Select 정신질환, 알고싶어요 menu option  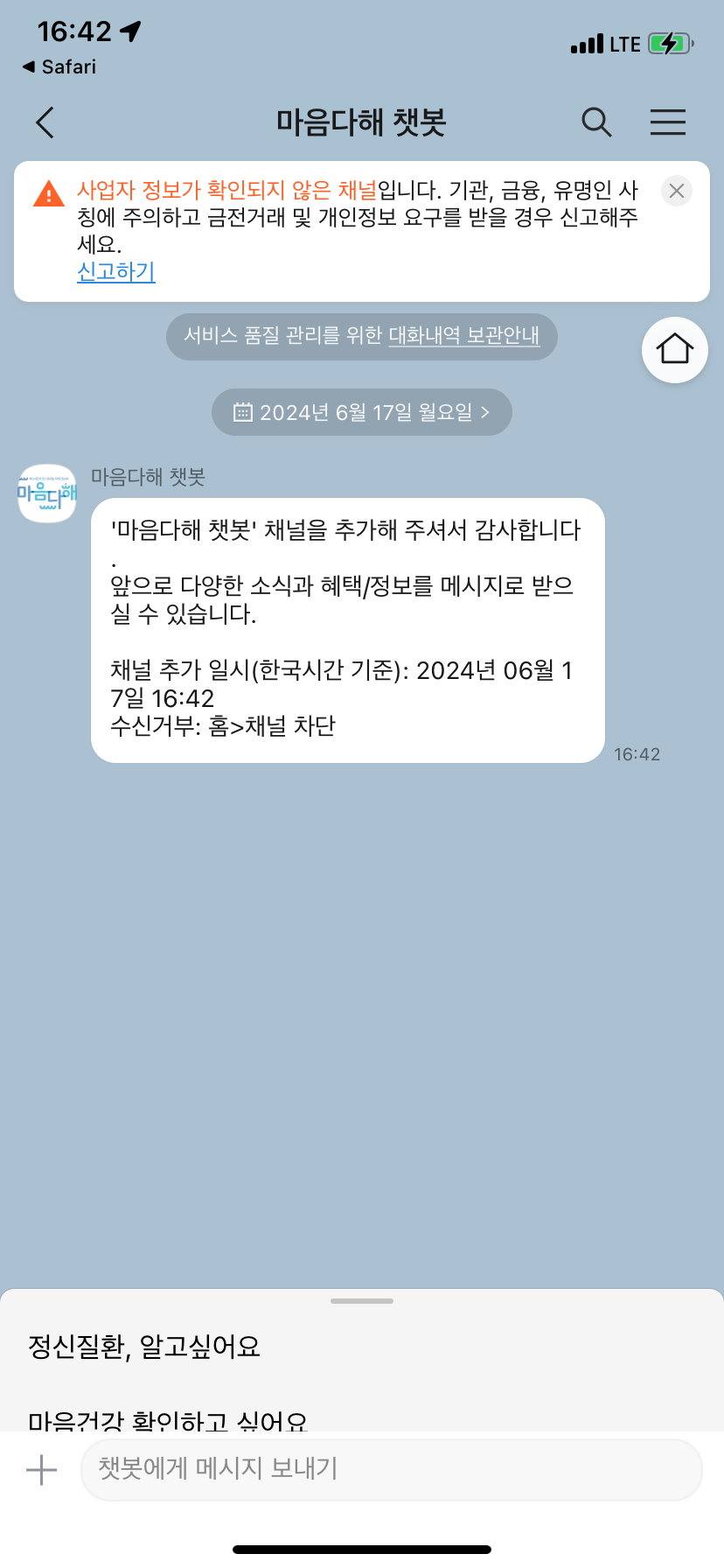coord(144,1347)
